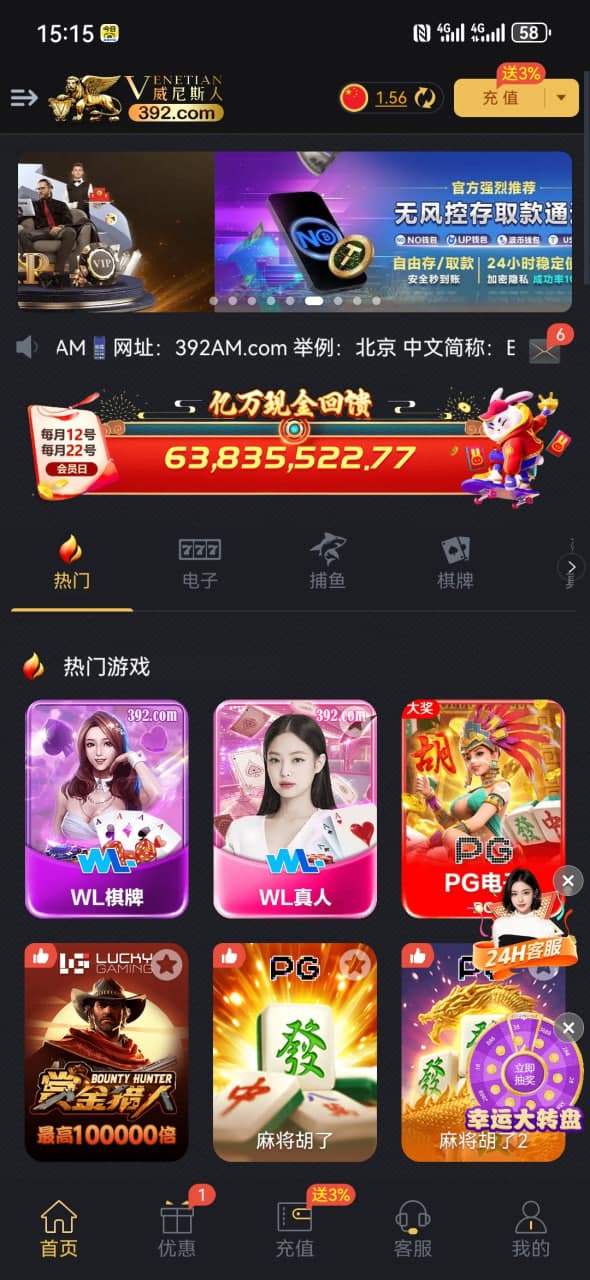Open the mail inbox with 6 messages

[x=545, y=349]
